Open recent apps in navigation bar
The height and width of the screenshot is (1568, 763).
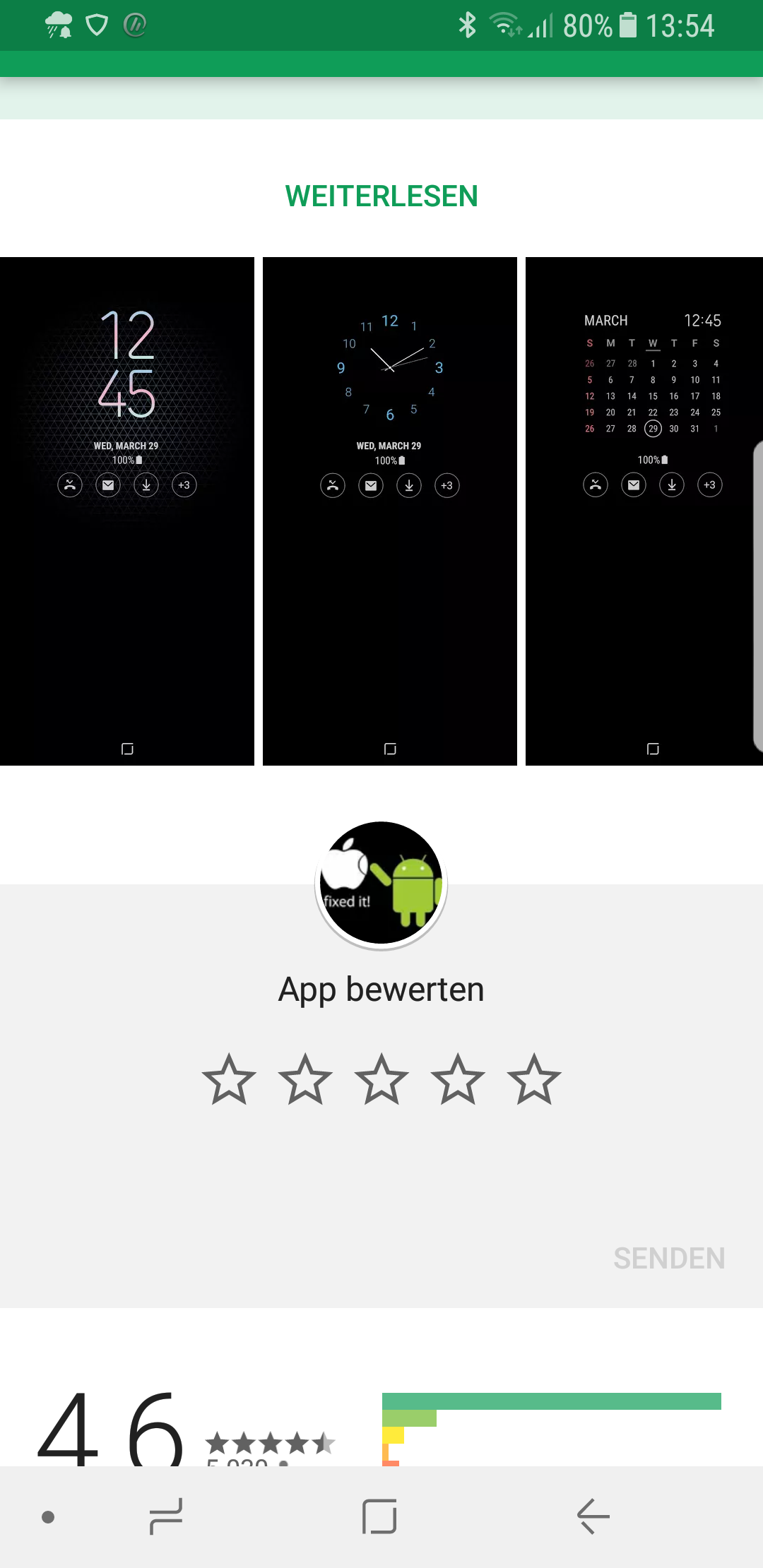tap(166, 1516)
